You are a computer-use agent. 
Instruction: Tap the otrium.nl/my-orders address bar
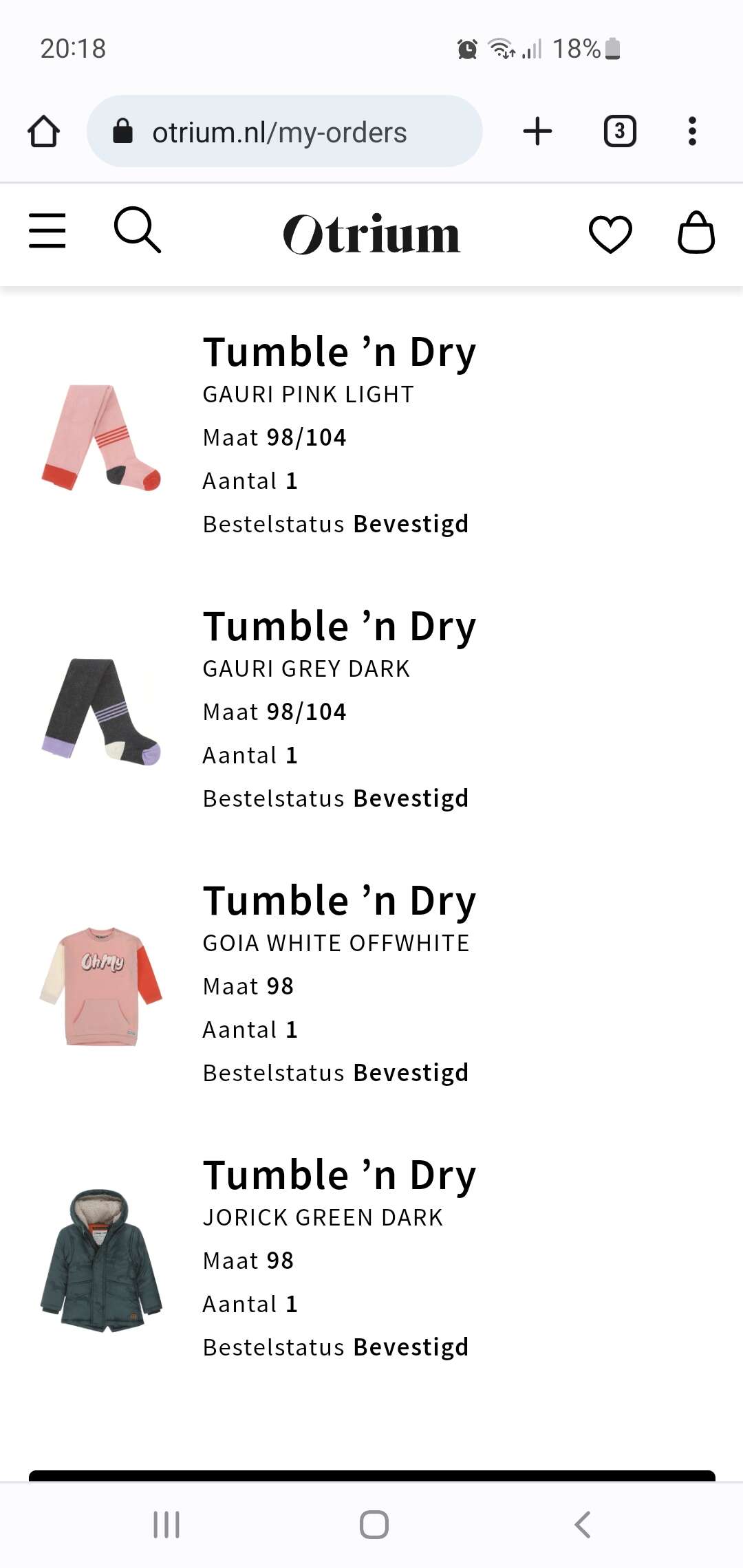pyautogui.click(x=284, y=131)
